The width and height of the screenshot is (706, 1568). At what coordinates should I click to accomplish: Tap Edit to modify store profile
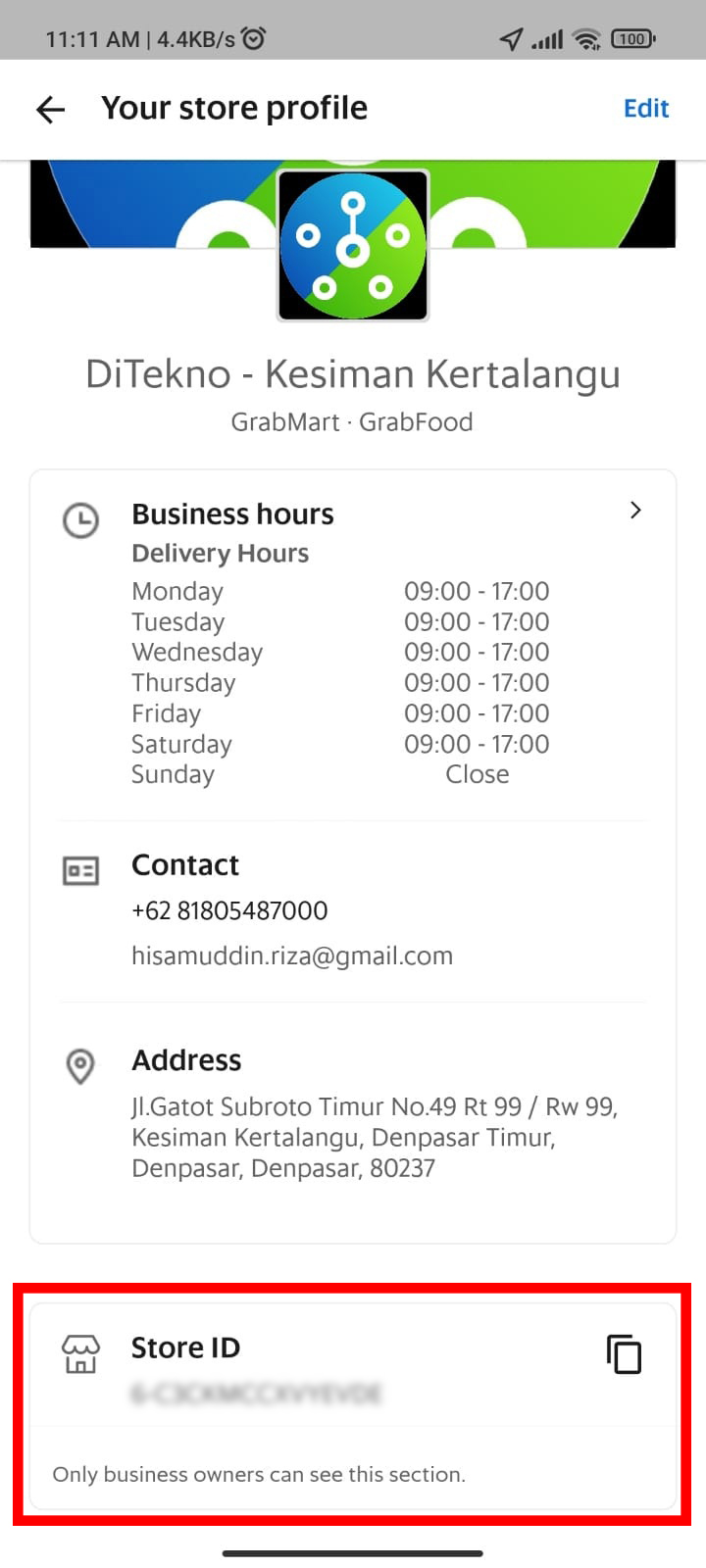pyautogui.click(x=645, y=109)
